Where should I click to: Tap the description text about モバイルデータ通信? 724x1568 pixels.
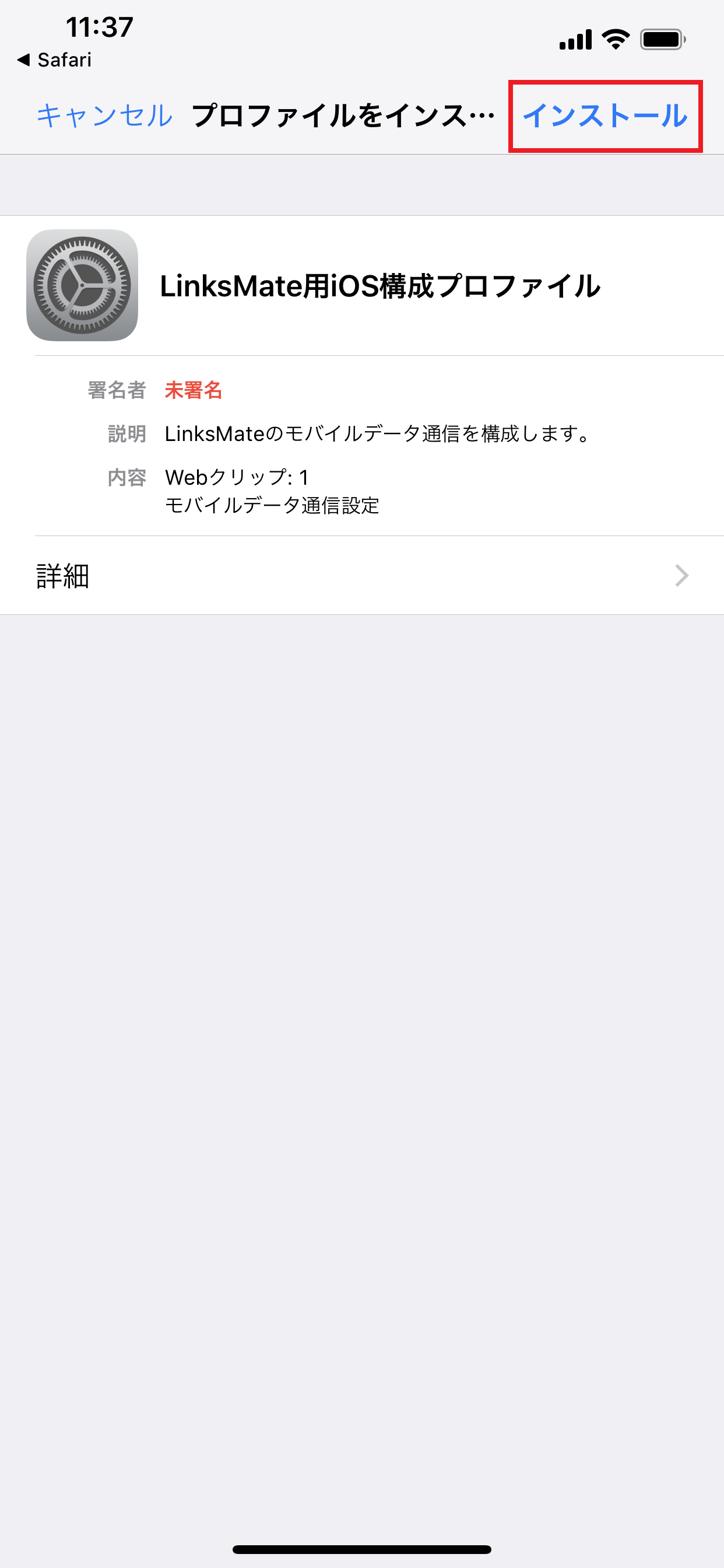click(377, 433)
